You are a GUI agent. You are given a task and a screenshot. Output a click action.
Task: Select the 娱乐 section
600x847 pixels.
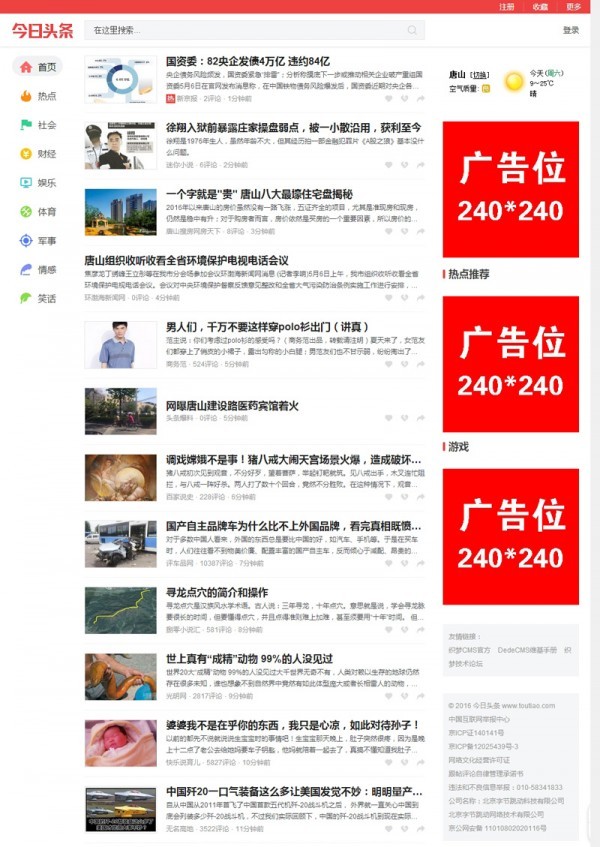[46, 183]
